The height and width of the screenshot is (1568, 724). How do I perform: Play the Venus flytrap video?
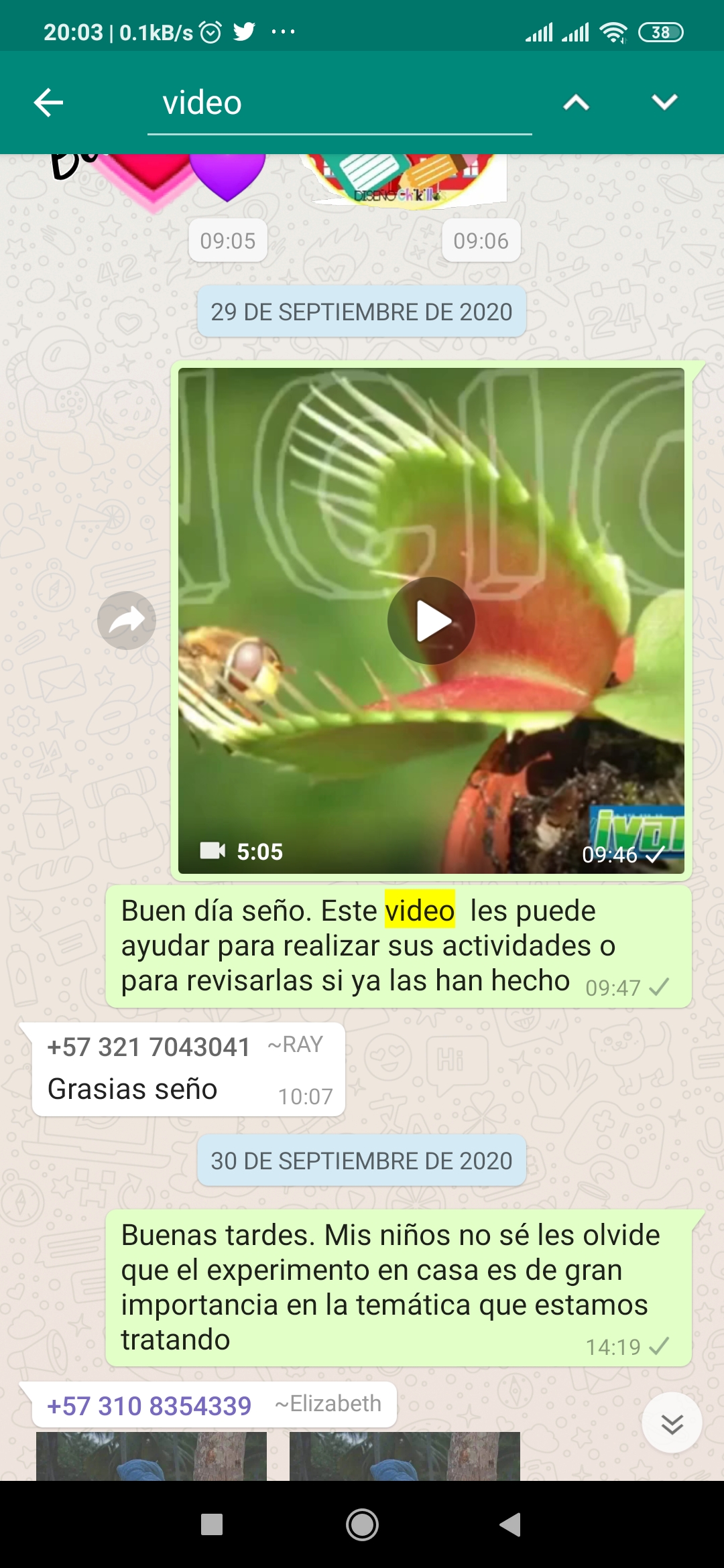(432, 620)
